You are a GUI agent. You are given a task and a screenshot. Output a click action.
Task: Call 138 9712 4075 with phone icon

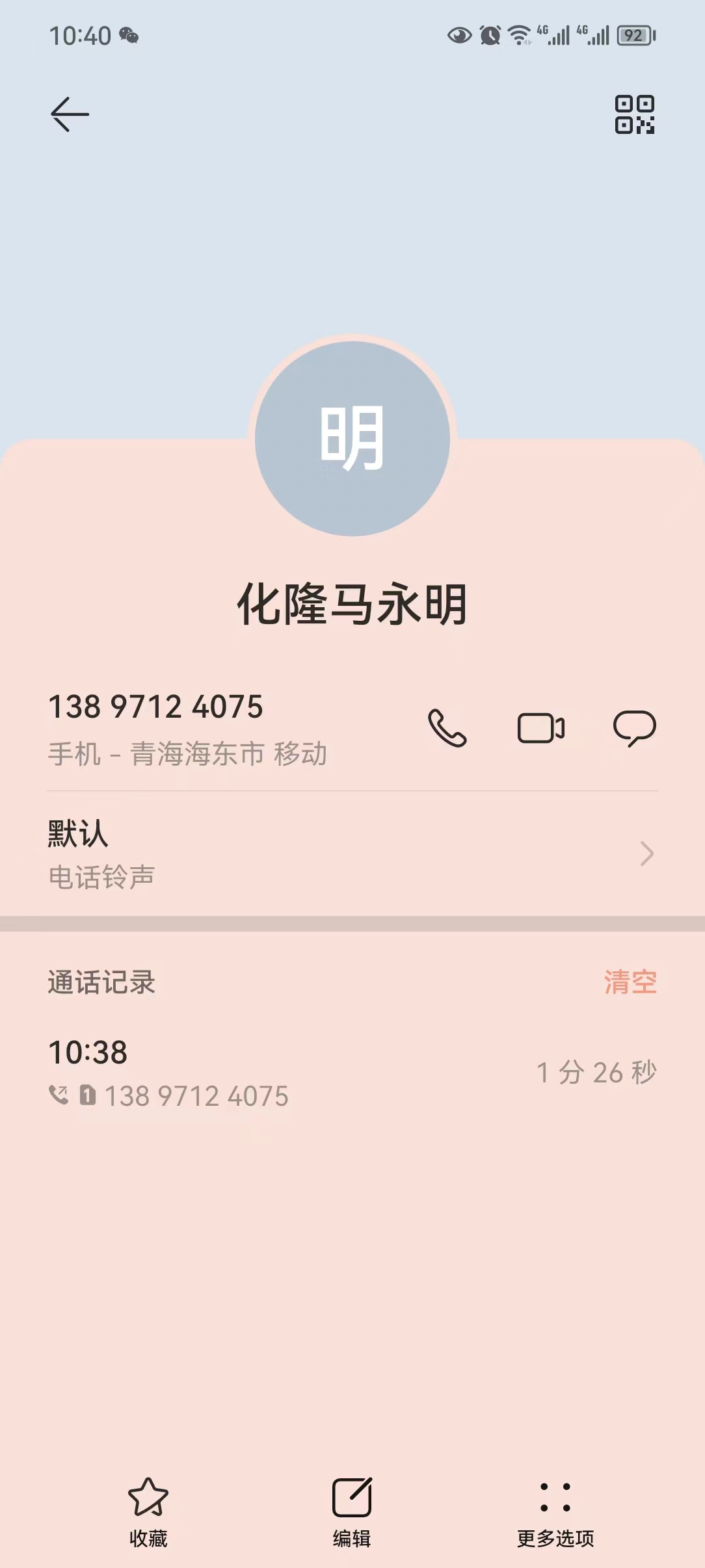(x=447, y=727)
